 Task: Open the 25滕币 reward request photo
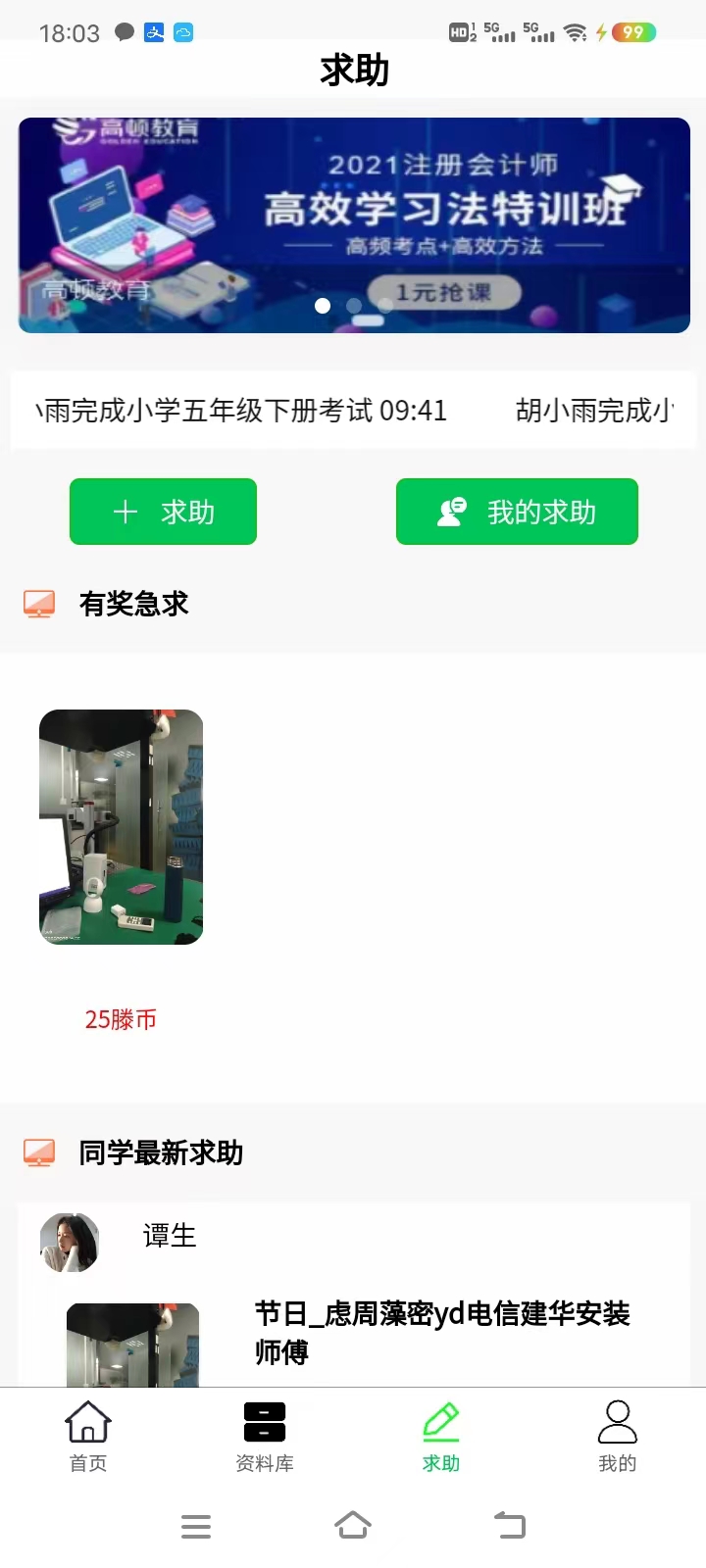tap(121, 826)
